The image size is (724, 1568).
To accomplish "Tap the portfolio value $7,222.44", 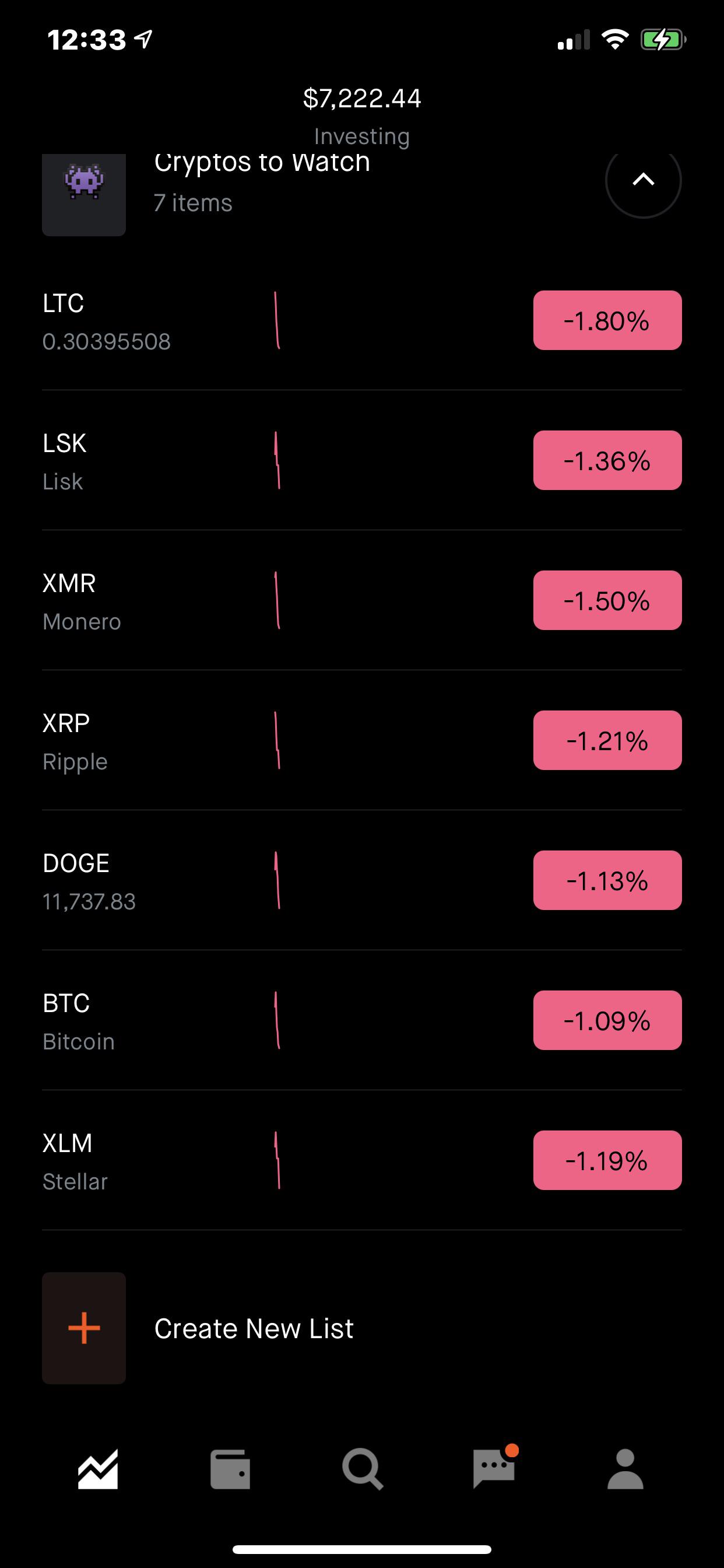I will [361, 98].
